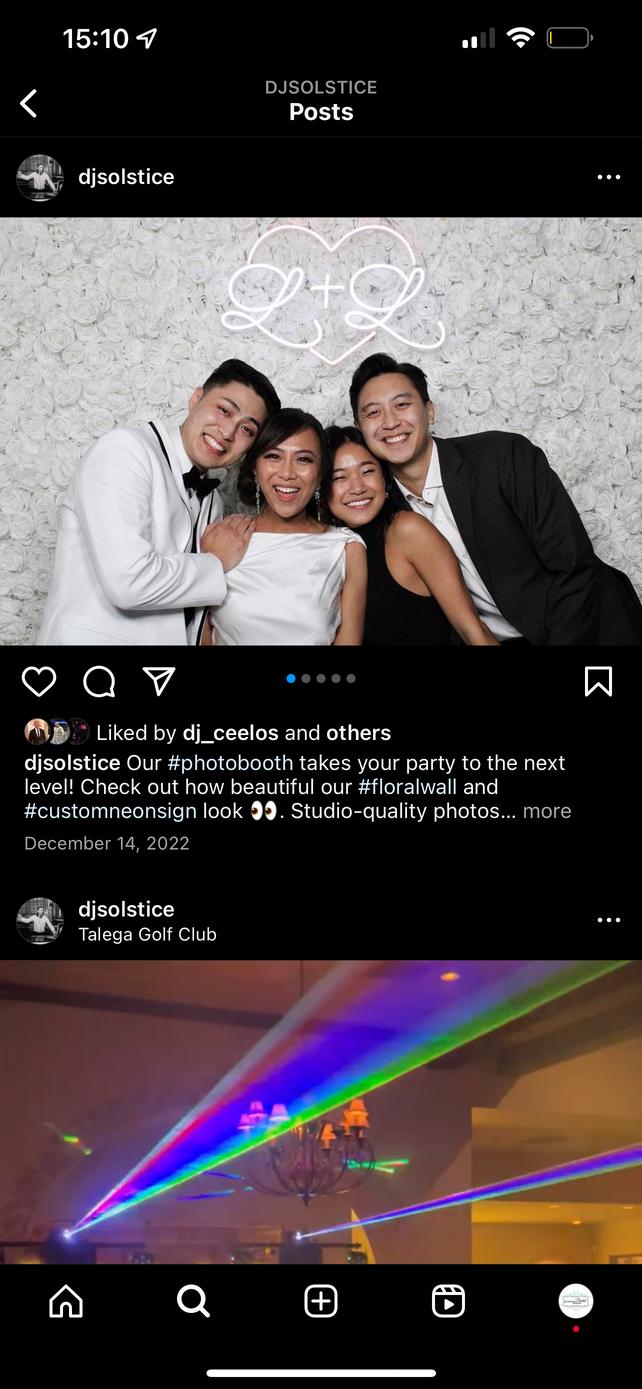642x1389 pixels.
Task: Open dj_ceelos profile from likes
Action: [229, 733]
